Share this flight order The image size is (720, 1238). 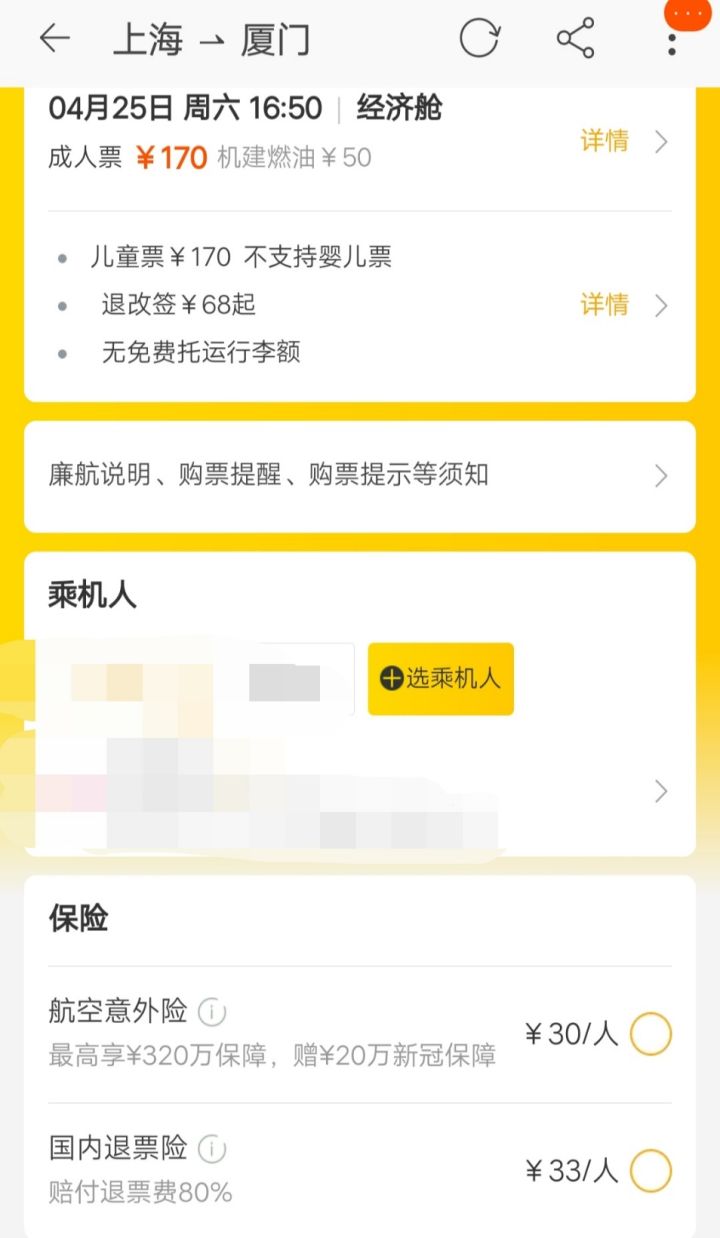click(x=574, y=40)
